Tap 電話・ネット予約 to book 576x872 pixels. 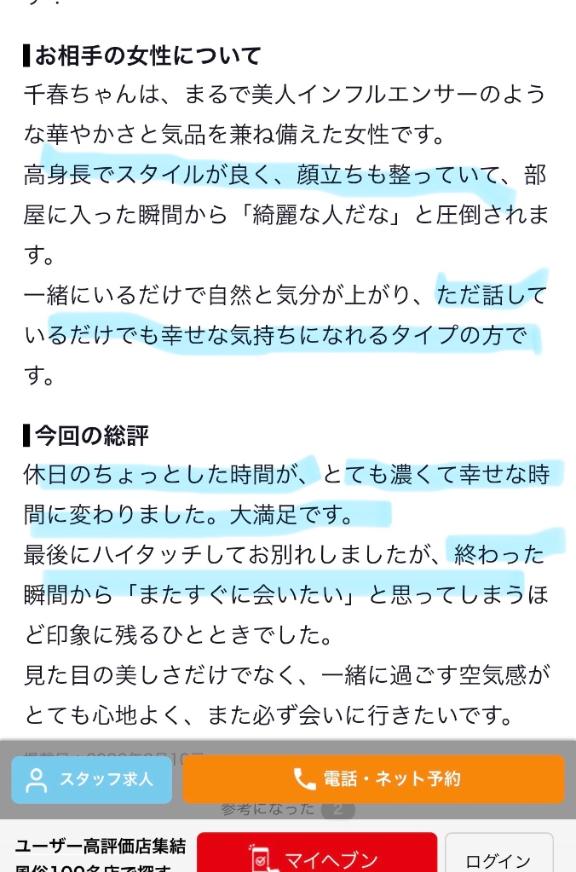point(373,779)
